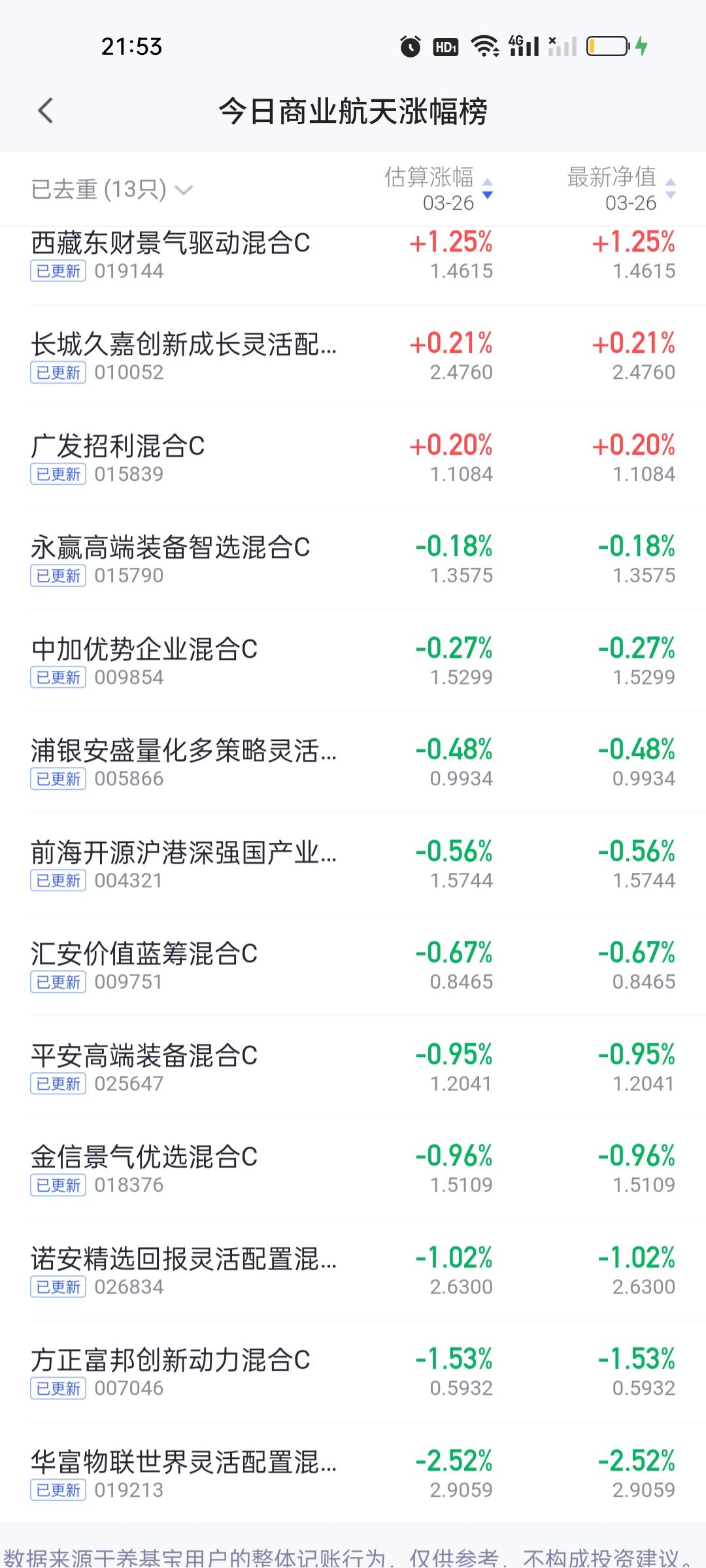This screenshot has height=1568, width=706.
Task: Open fund 广发招利混合C
Action: [x=353, y=457]
